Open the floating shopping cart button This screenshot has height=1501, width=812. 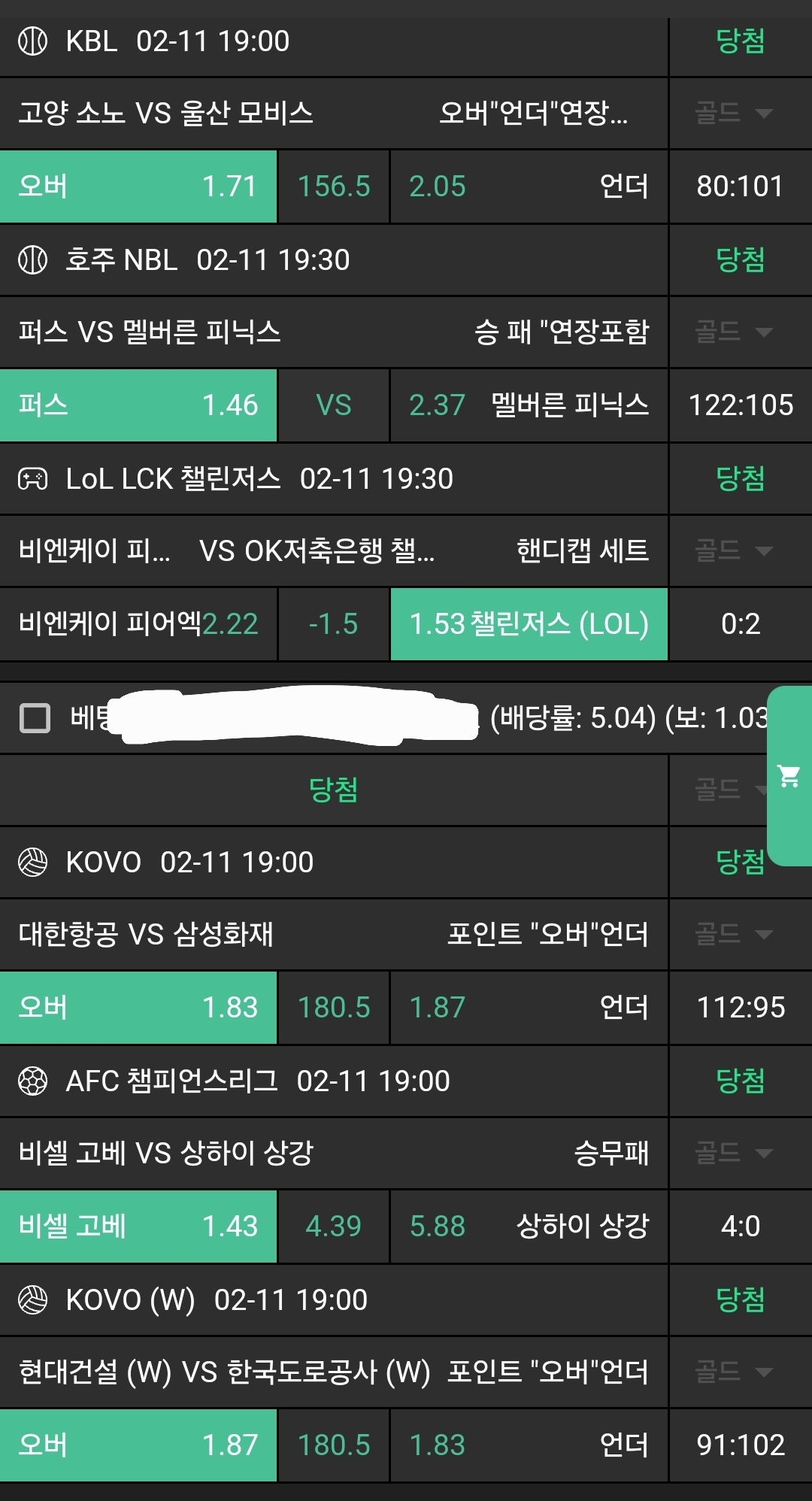click(x=789, y=776)
